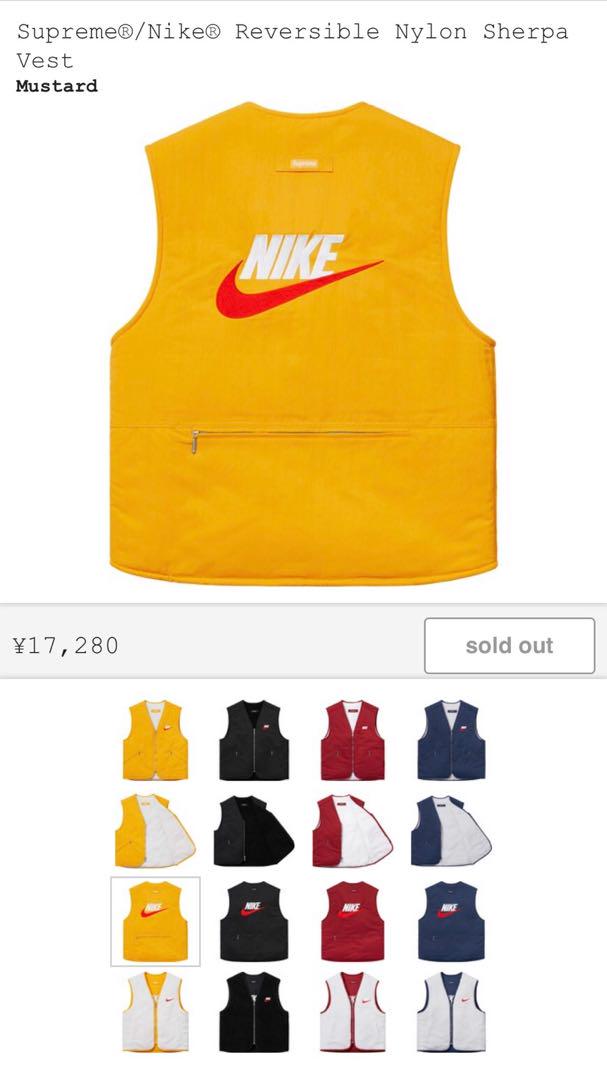The width and height of the screenshot is (607, 1080).
Task: Open mustard vest open-lining thumbnail
Action: [155, 831]
